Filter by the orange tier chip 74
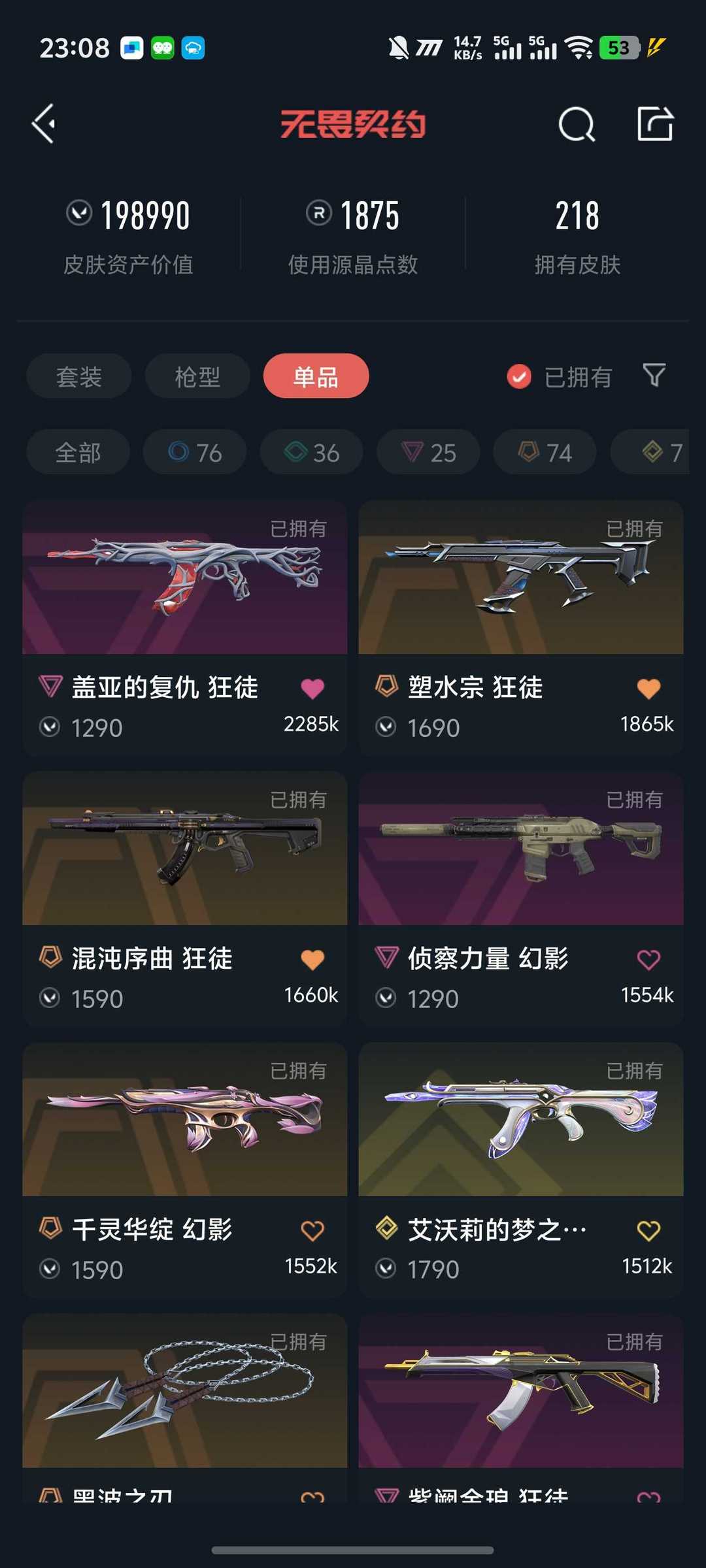706x1568 pixels. (x=545, y=452)
